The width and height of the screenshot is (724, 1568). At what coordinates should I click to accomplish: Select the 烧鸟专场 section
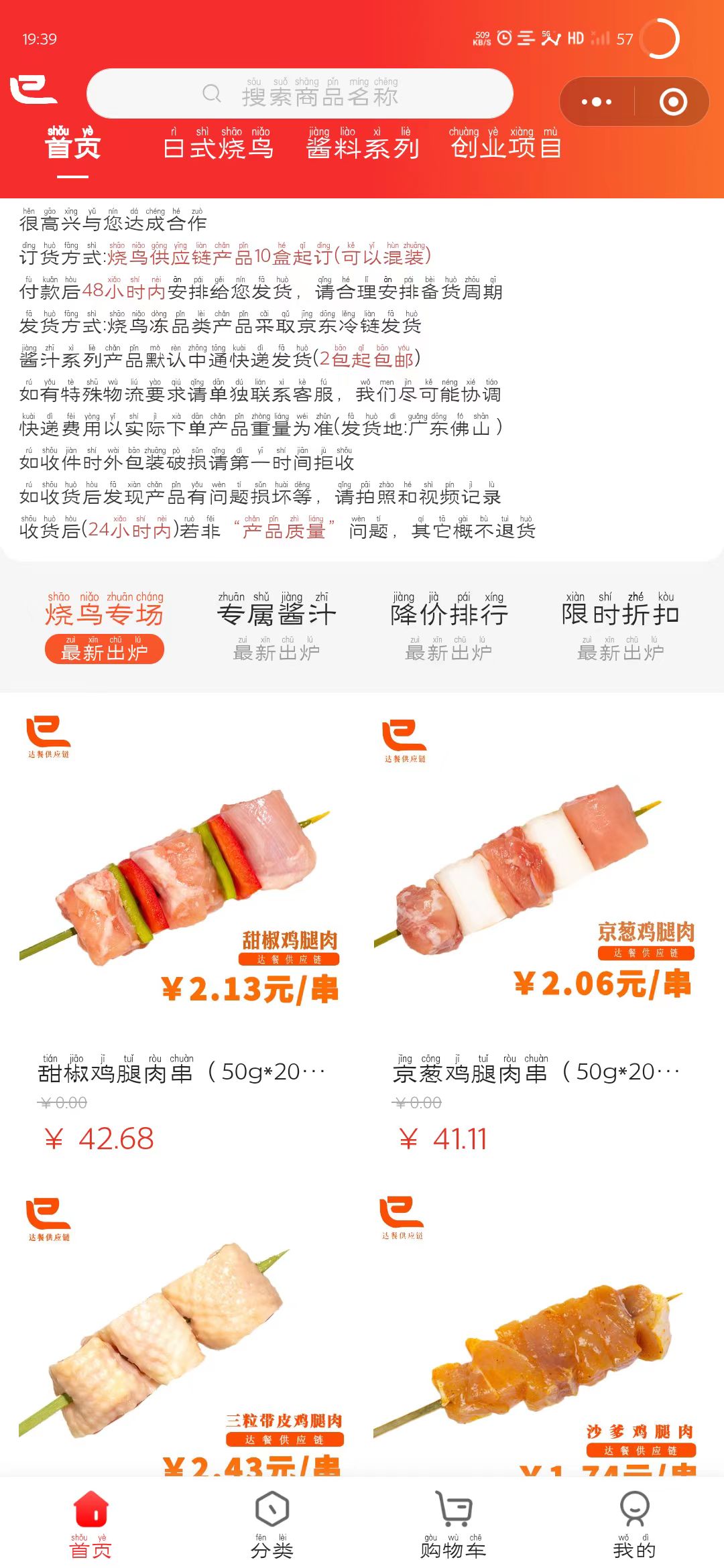coord(105,626)
